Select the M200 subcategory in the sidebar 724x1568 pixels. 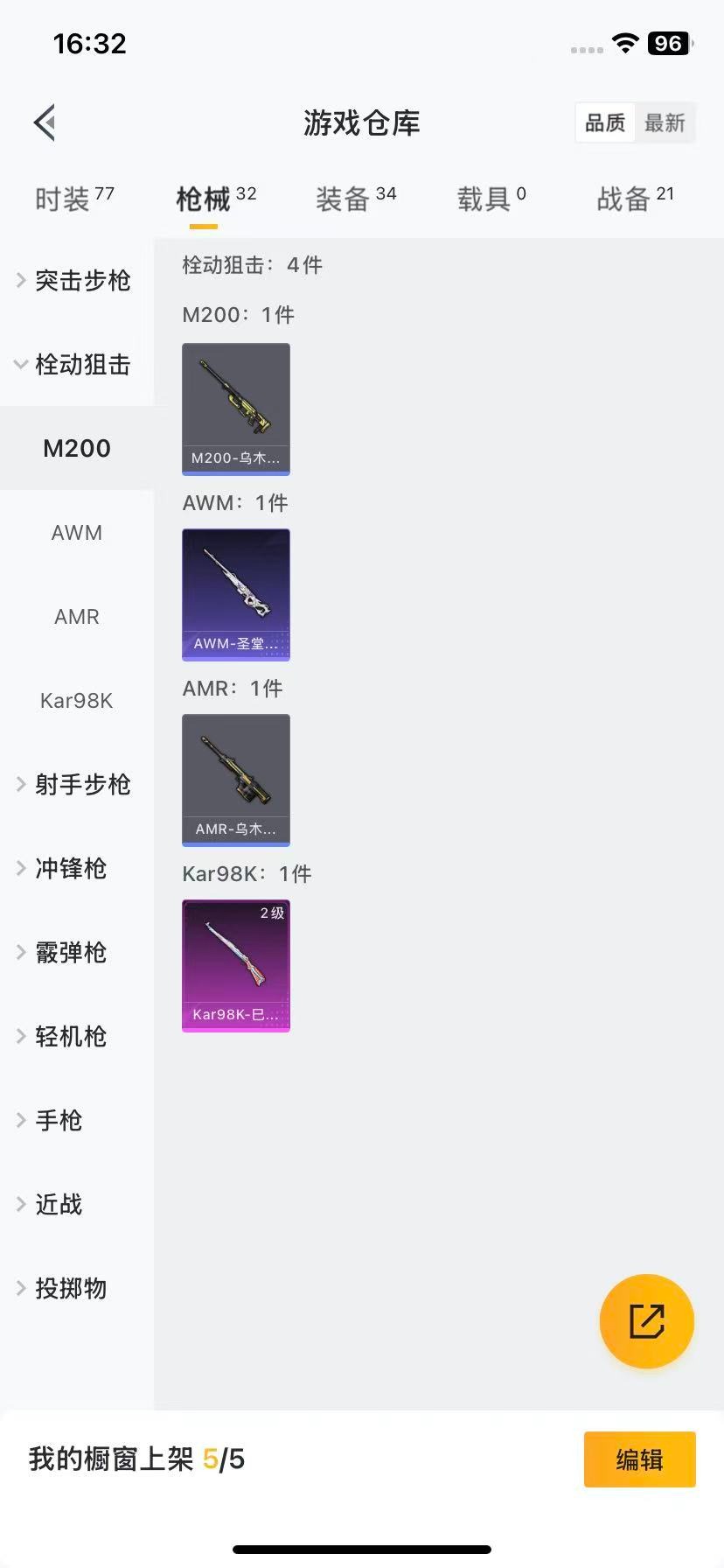tap(76, 448)
